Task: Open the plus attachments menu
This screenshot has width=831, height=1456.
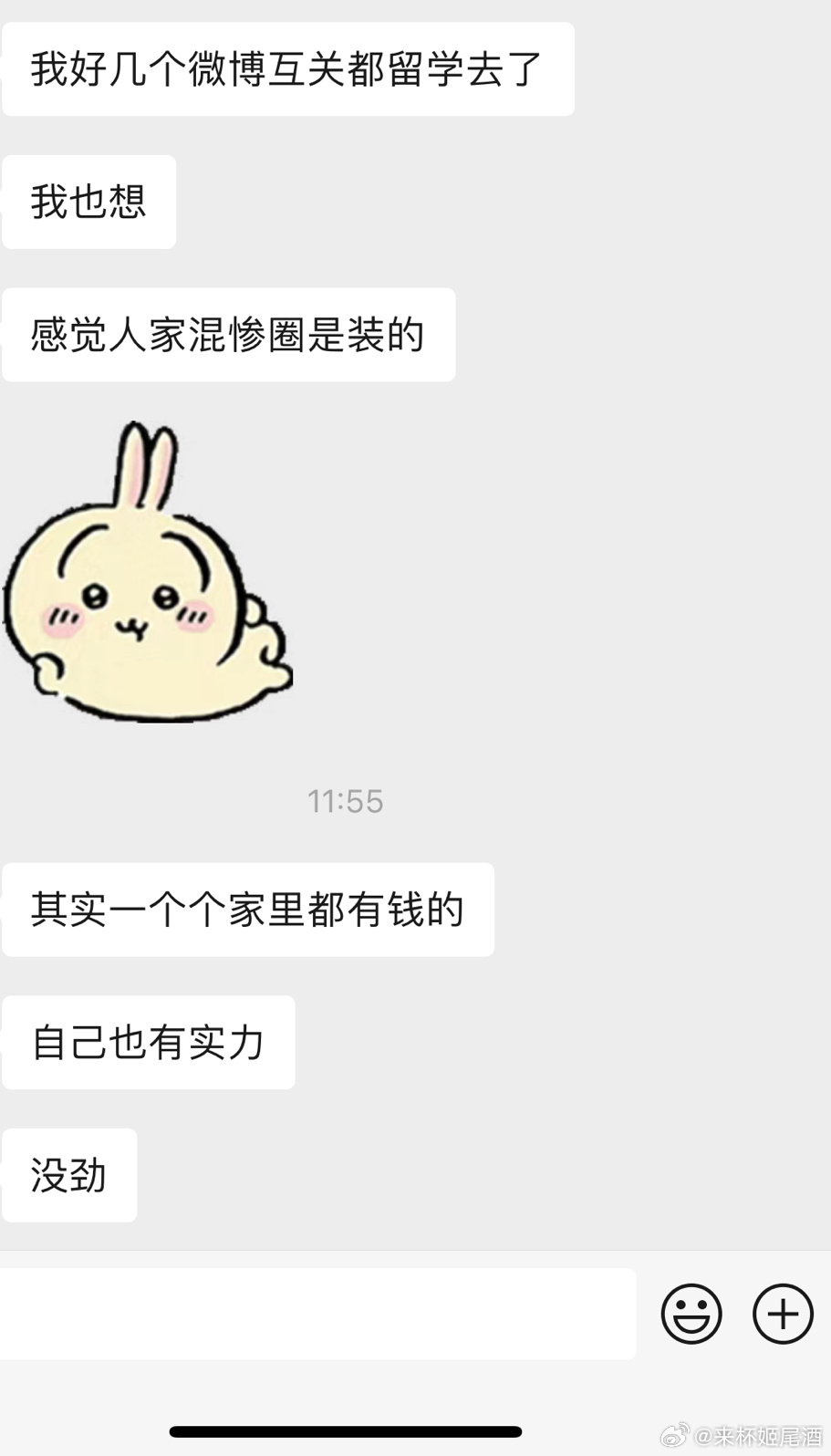Action: pos(783,1314)
